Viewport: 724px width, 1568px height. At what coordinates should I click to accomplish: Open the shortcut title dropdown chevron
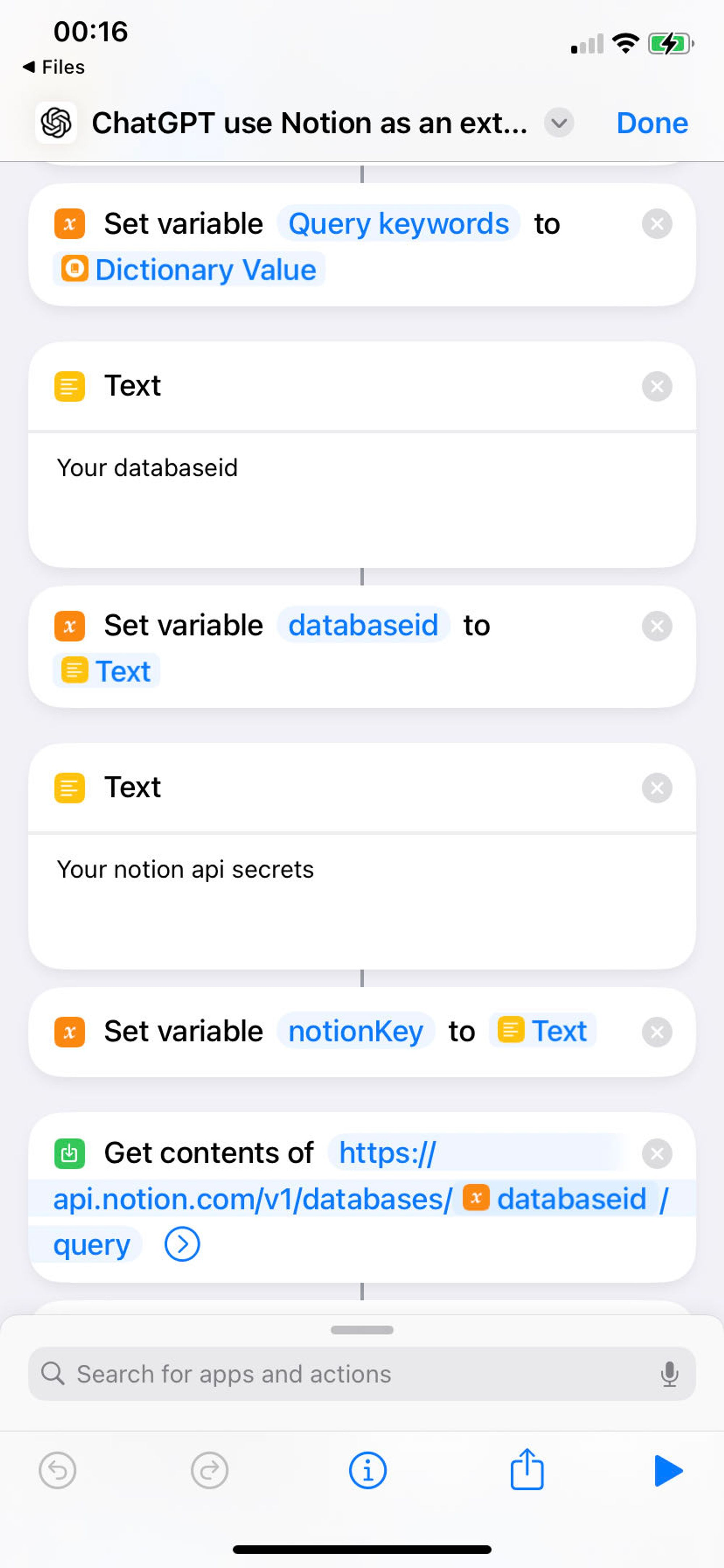pyautogui.click(x=559, y=123)
